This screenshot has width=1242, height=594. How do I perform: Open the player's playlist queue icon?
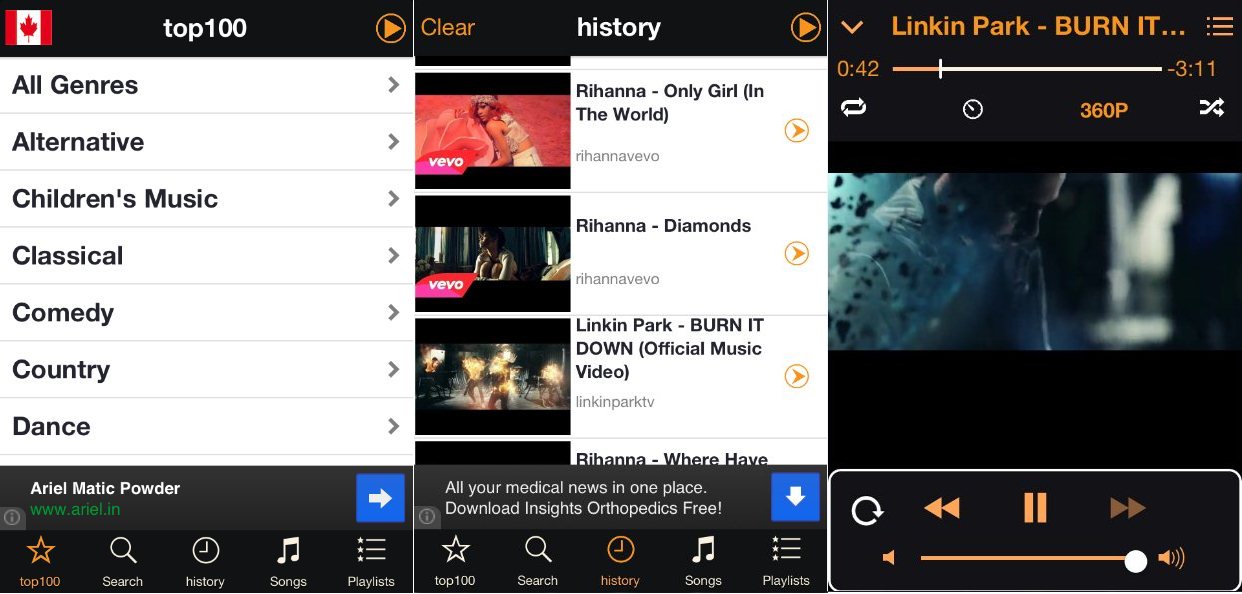point(1219,27)
